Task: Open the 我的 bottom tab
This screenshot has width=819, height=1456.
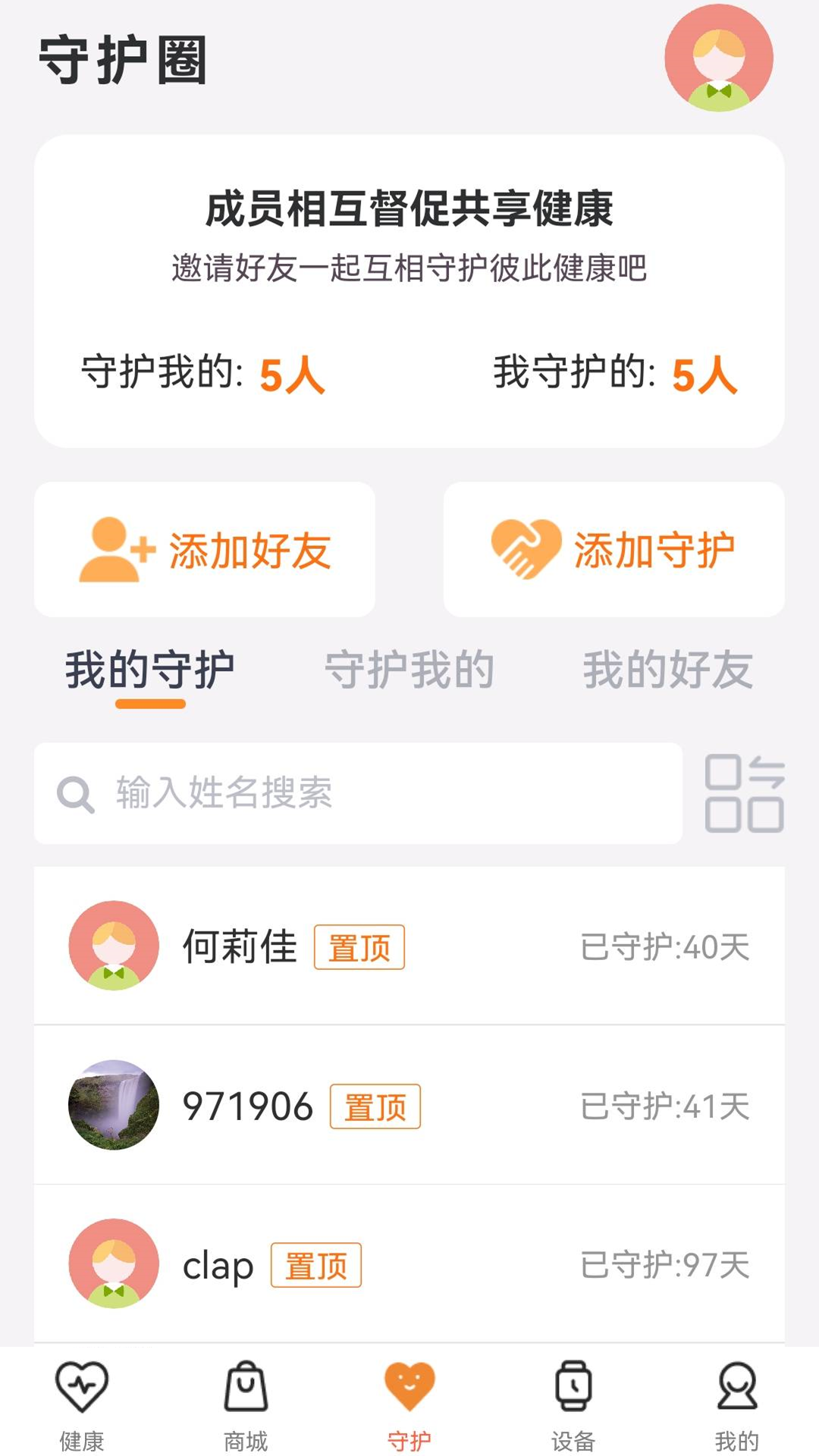Action: [x=737, y=1404]
